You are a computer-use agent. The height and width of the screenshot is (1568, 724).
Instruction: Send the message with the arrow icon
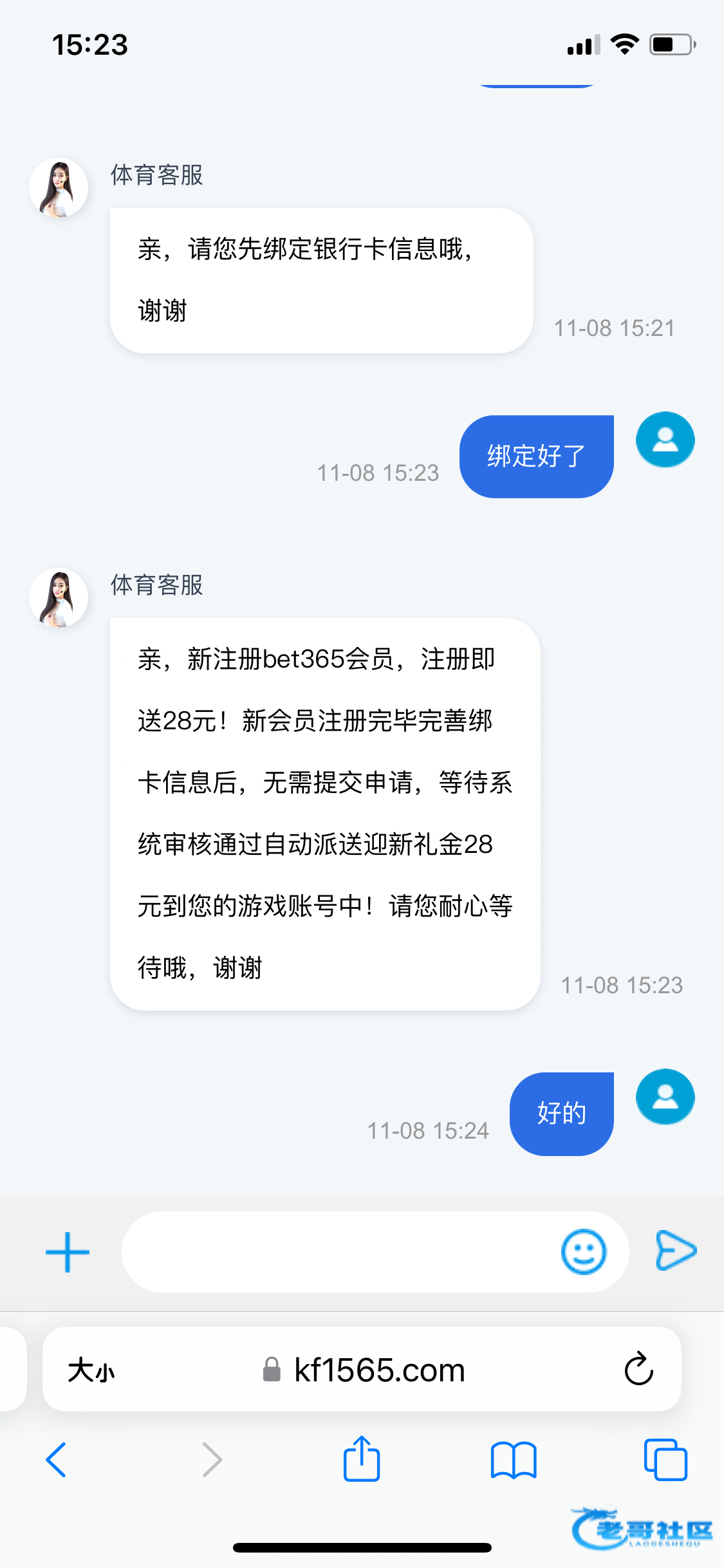pos(676,1251)
